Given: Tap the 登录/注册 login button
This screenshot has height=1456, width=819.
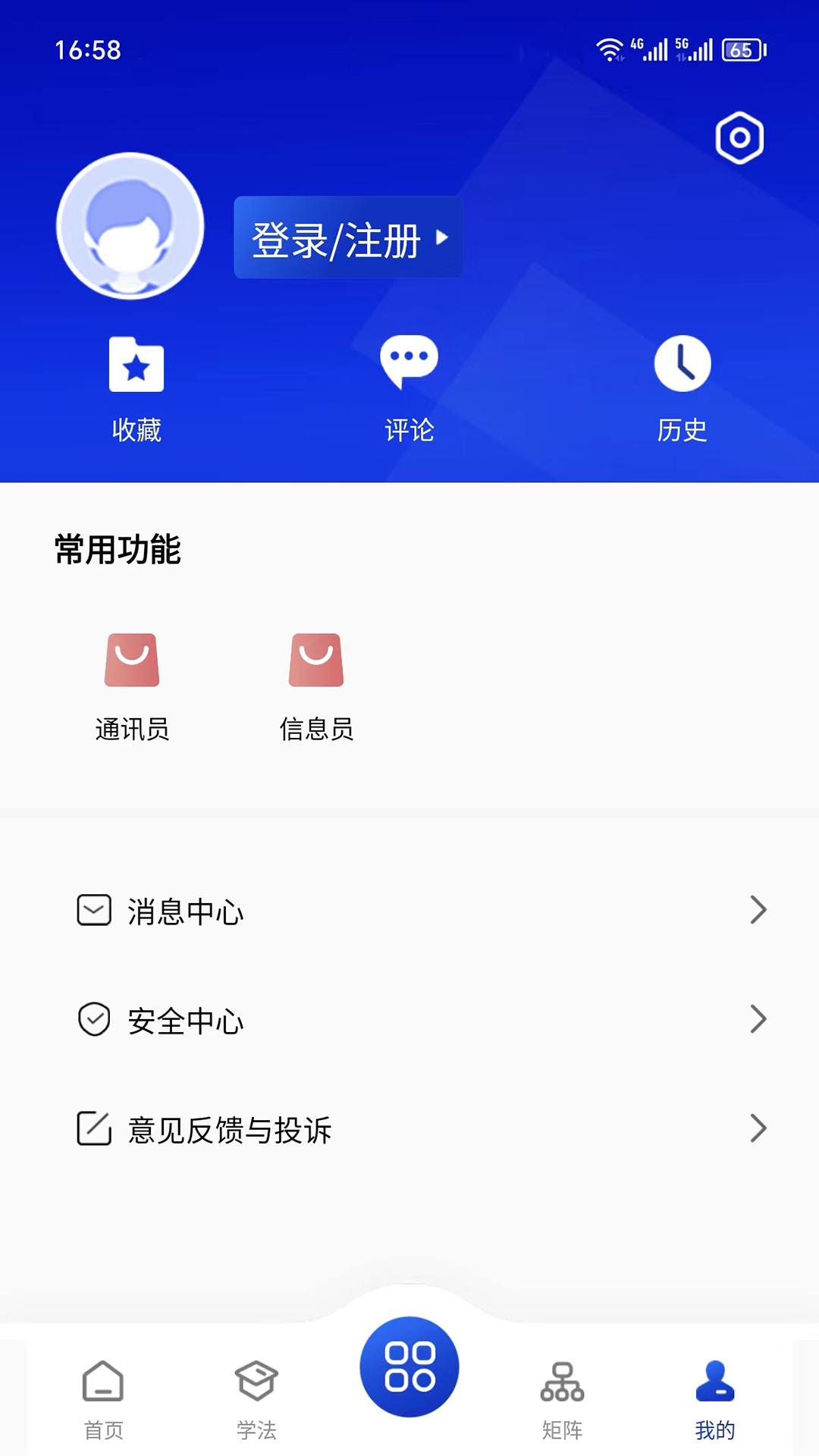Looking at the screenshot, I should (347, 239).
